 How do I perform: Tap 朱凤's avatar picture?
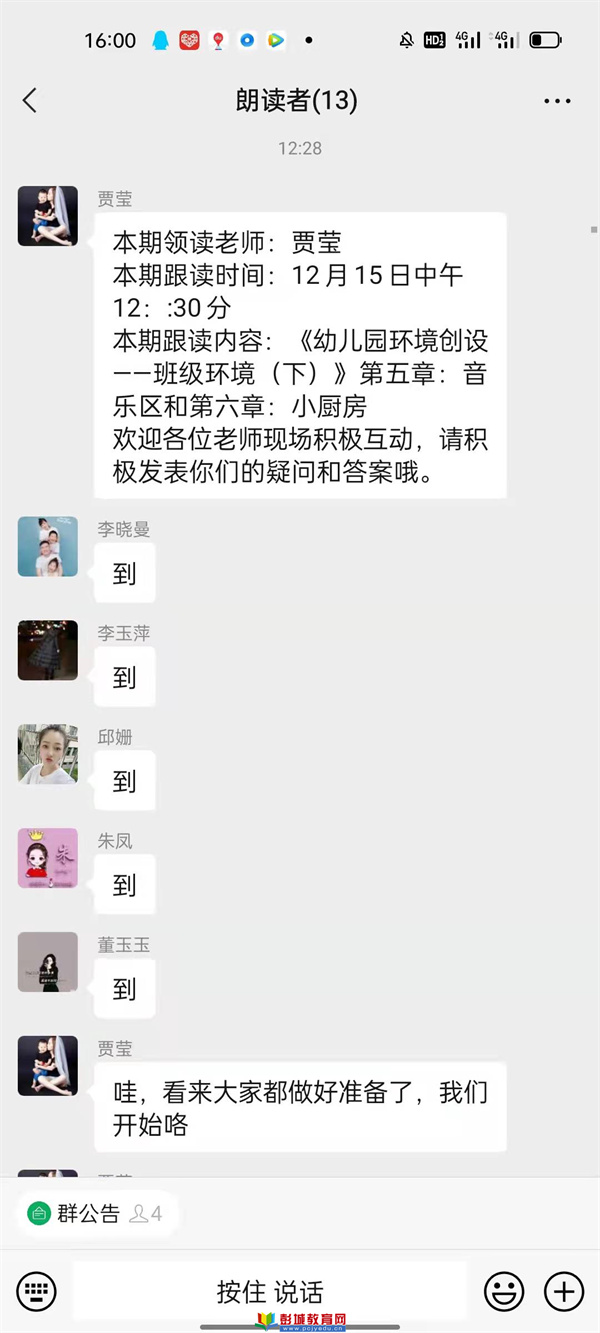tap(48, 858)
